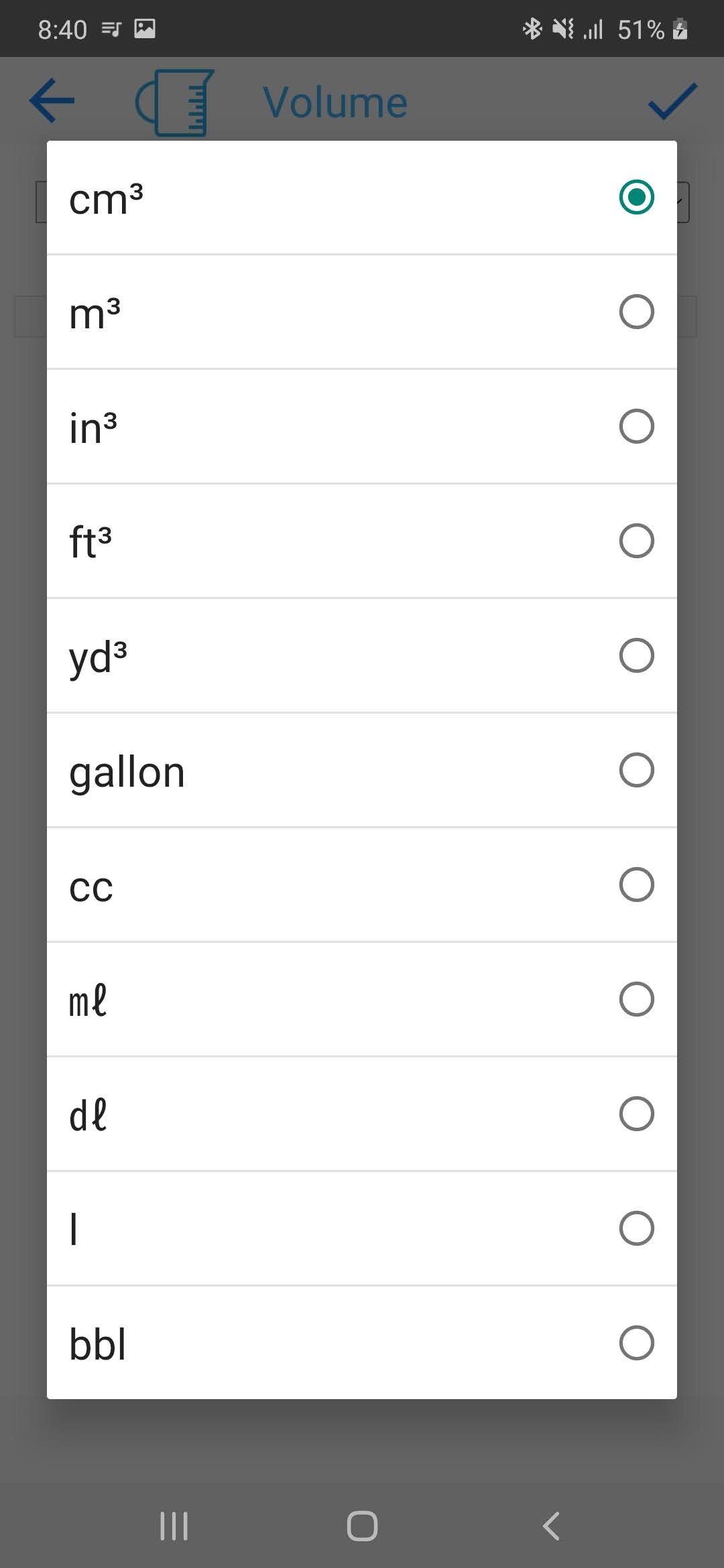
Task: Select the mℓ unit option
Action: [362, 999]
